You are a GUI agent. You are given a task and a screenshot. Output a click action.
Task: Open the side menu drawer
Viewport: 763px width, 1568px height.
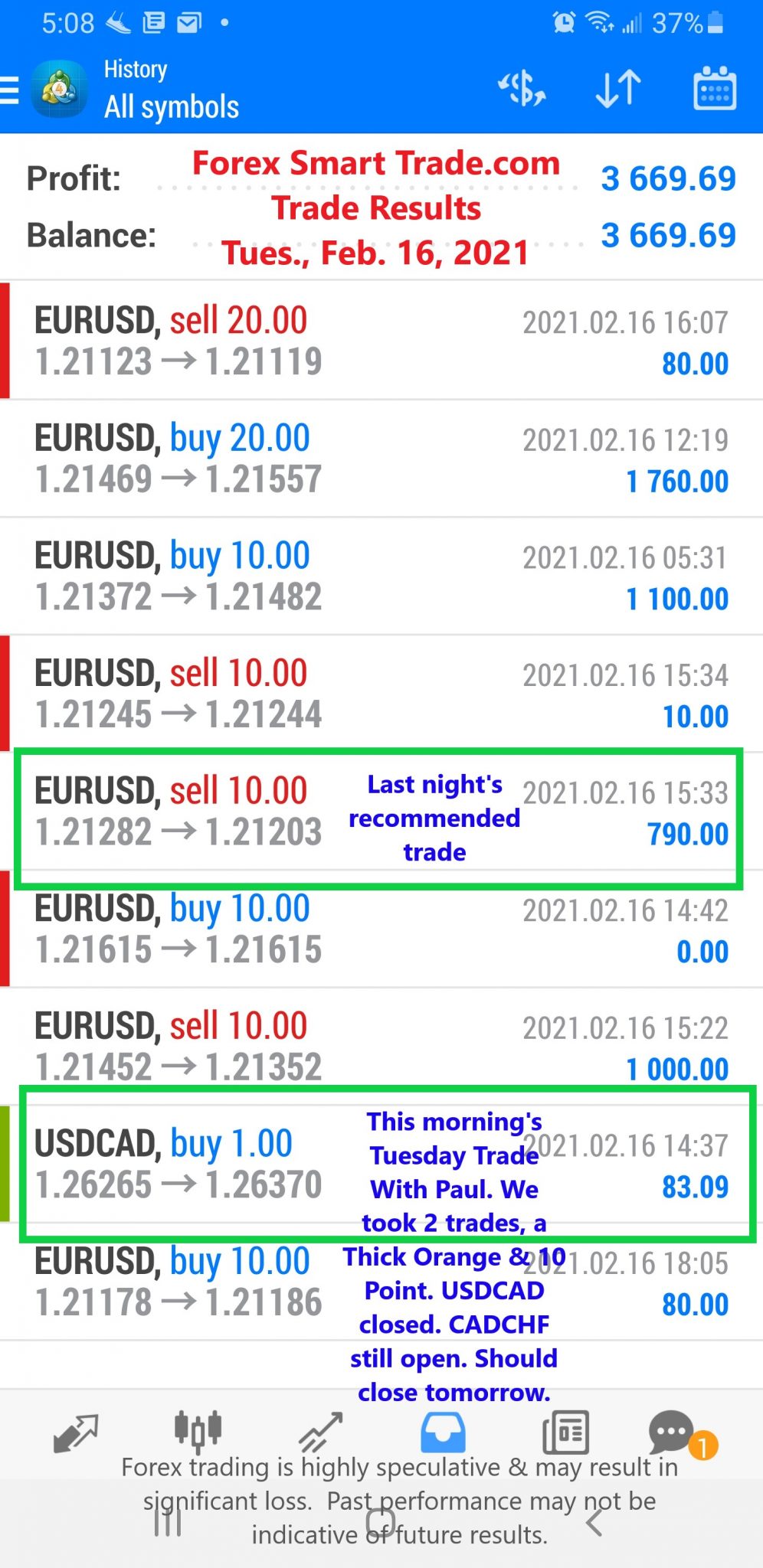[x=11, y=90]
